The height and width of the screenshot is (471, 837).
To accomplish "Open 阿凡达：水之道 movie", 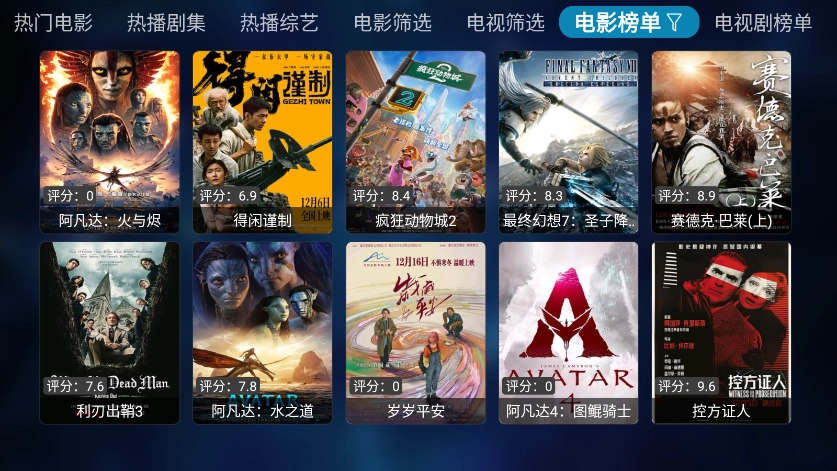I will pos(263,332).
